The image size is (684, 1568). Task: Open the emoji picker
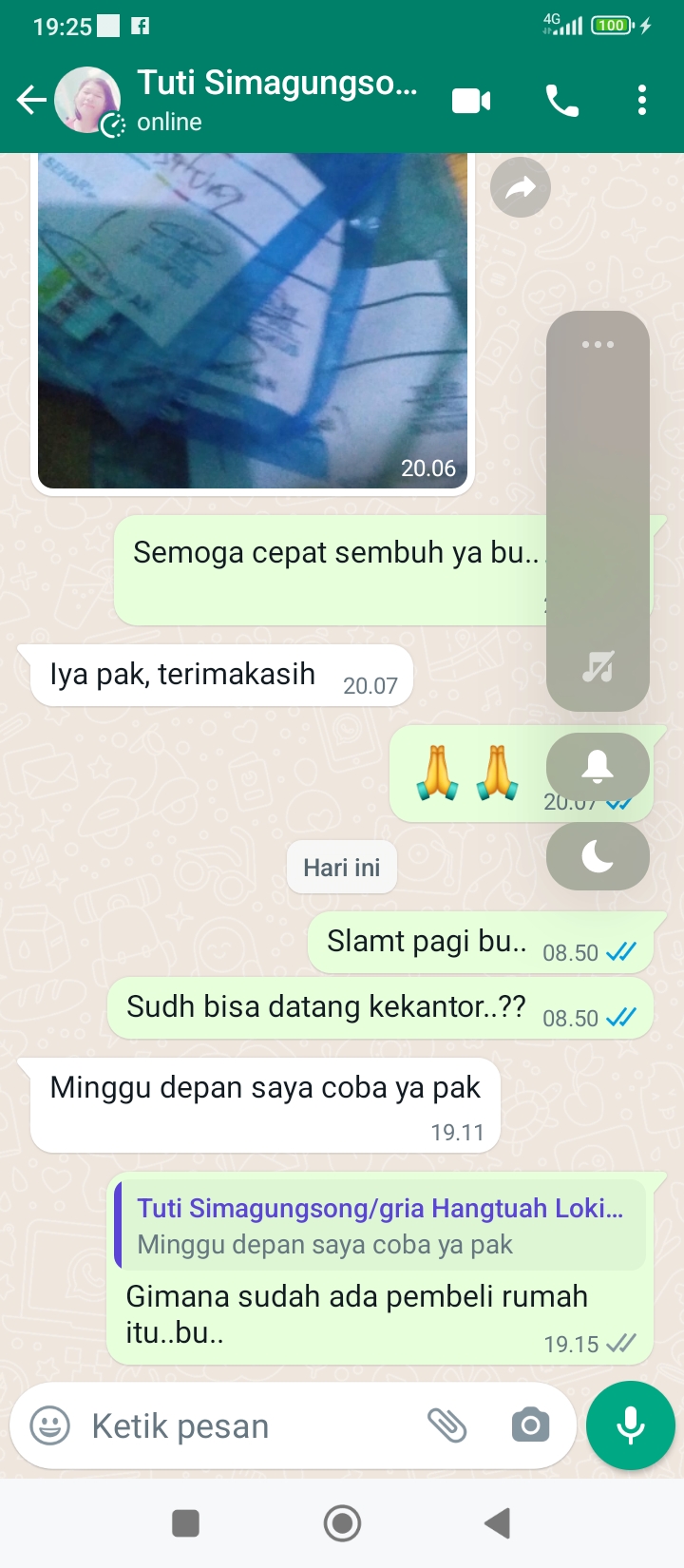coord(50,1425)
